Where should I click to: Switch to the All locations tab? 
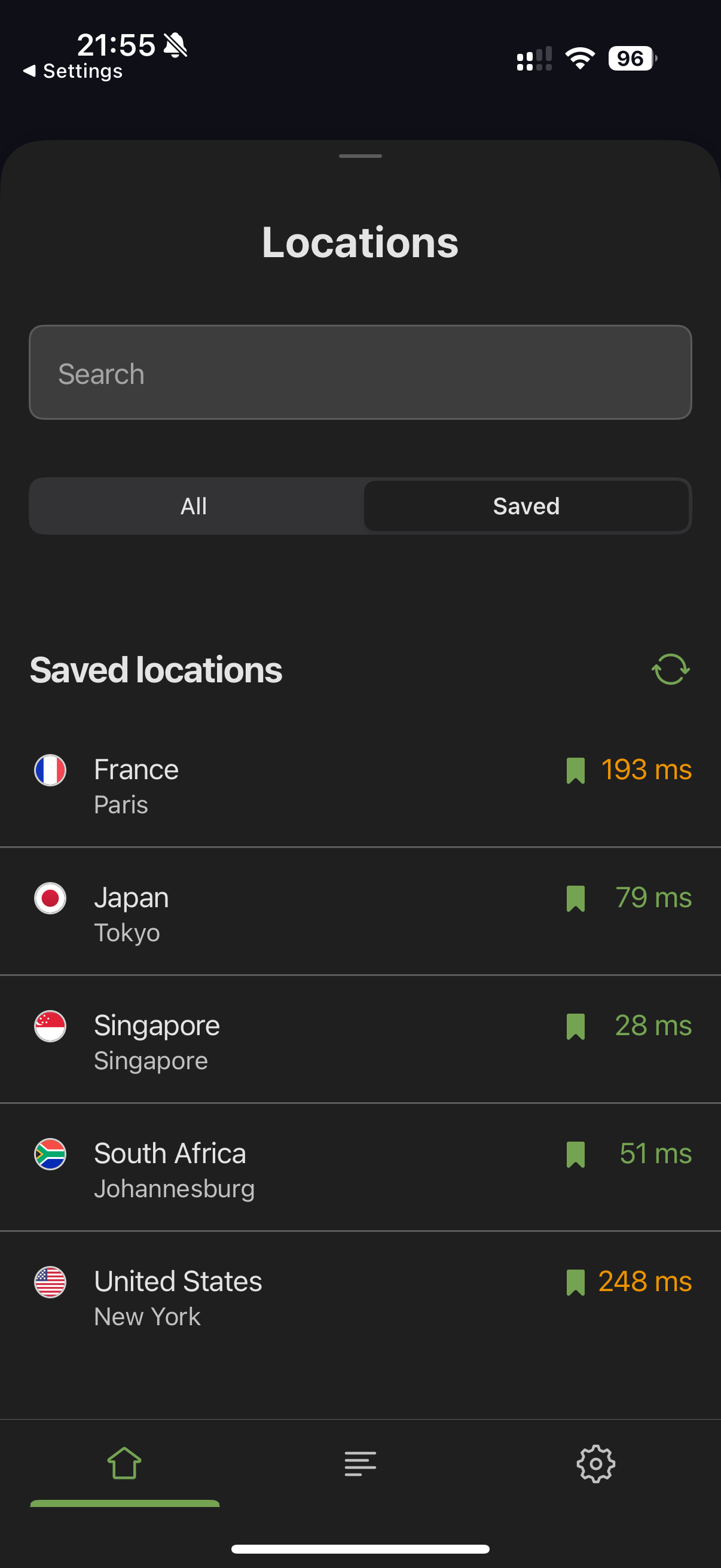[195, 506]
